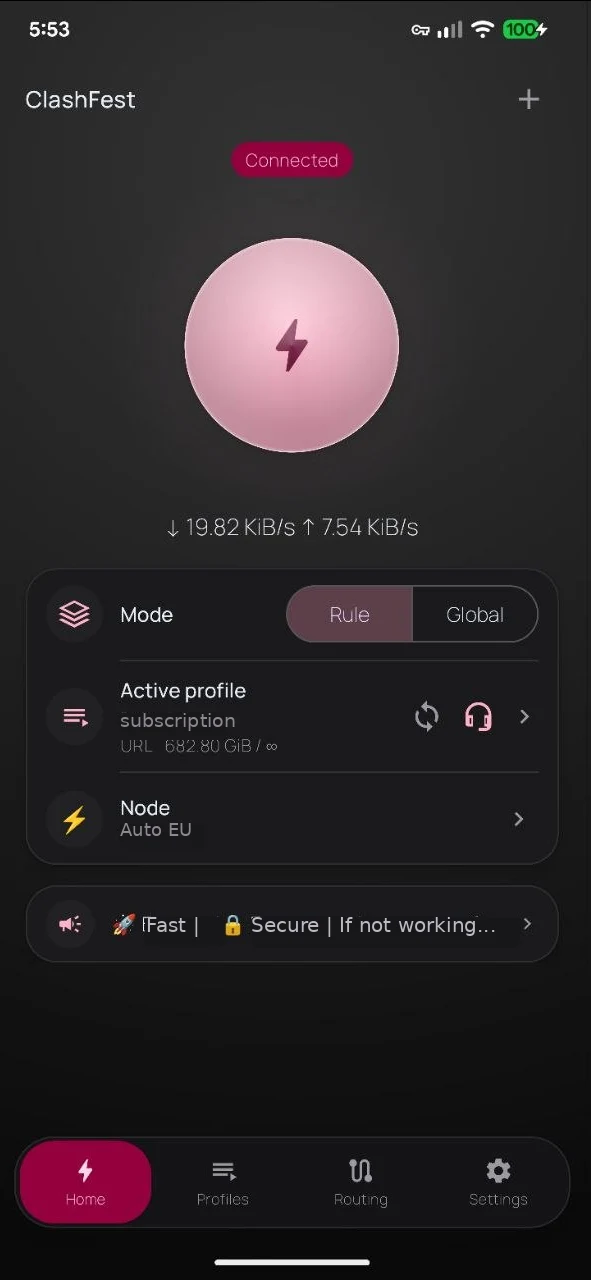Open the Node selection row
Image resolution: width=591 pixels, height=1280 pixels.
[292, 819]
